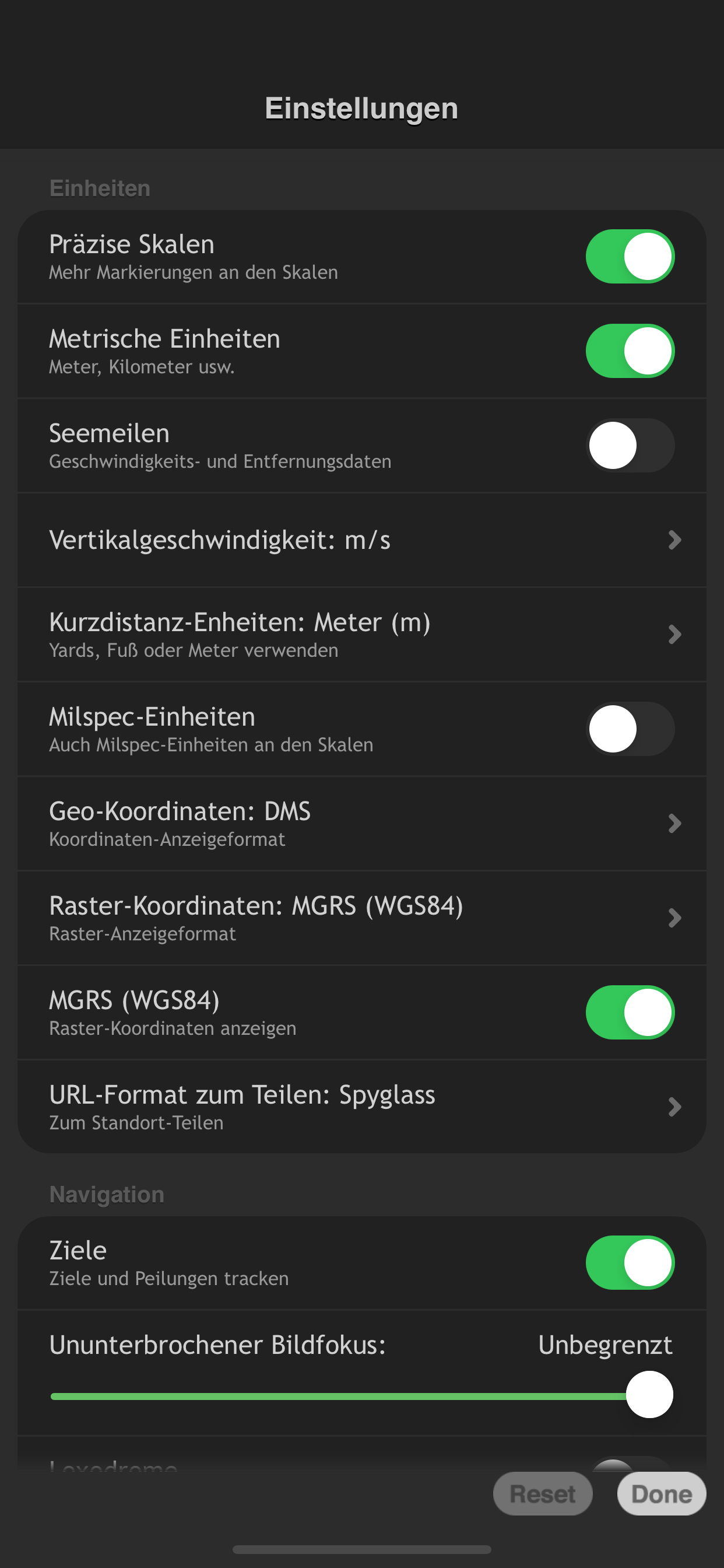724x1568 pixels.
Task: Turn on Milspec-Einheiten
Action: coord(630,729)
